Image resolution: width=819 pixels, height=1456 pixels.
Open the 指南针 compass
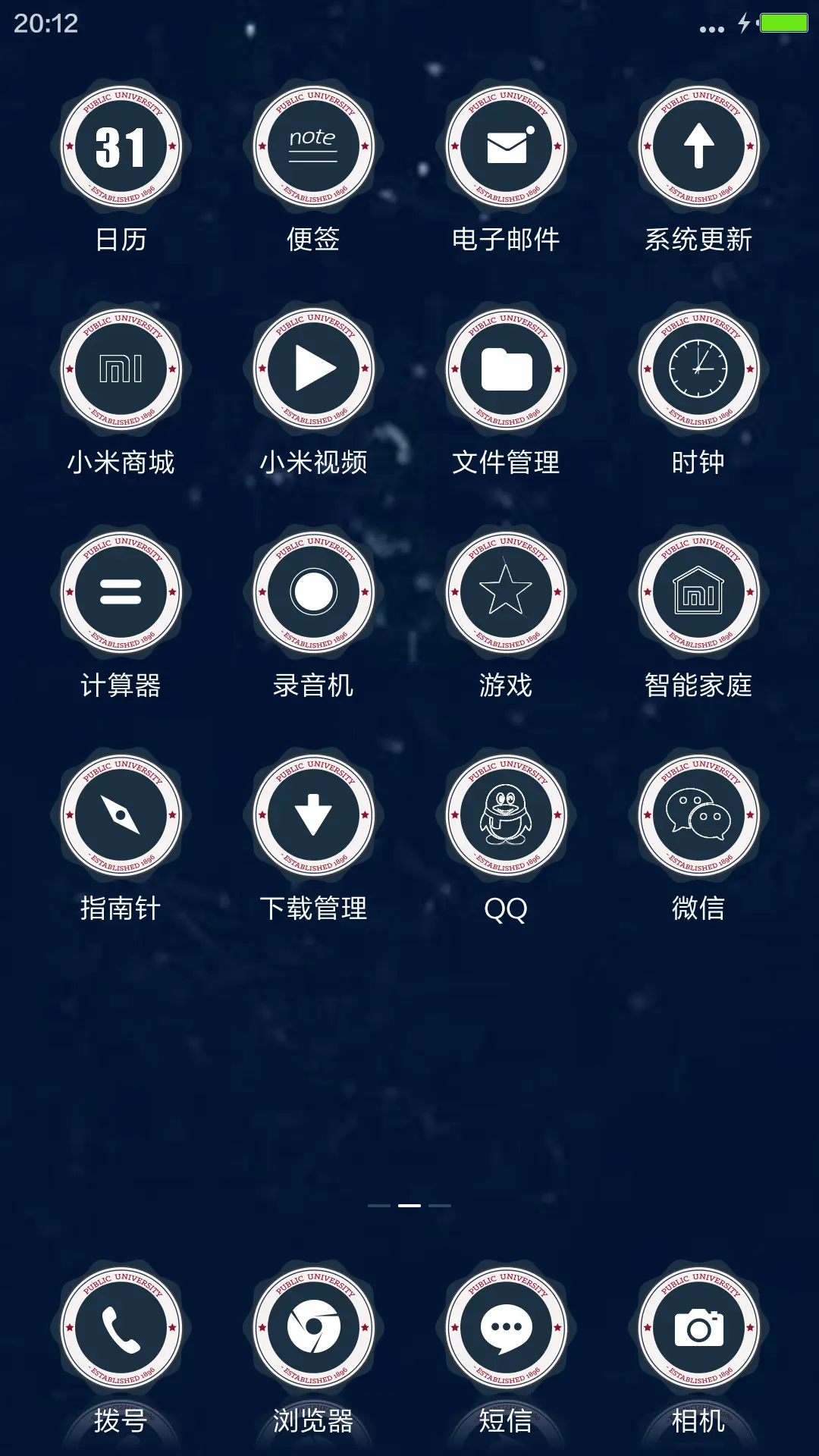pyautogui.click(x=121, y=814)
